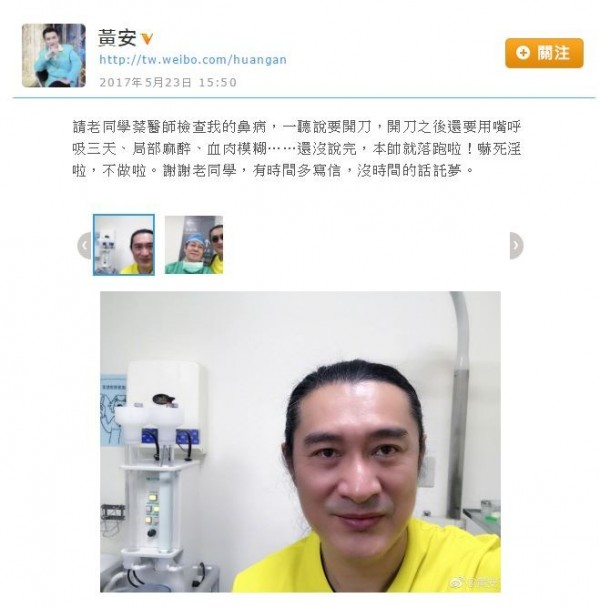Open the tw.weibo.com/huangan profile link
600x608 pixels.
(192, 60)
